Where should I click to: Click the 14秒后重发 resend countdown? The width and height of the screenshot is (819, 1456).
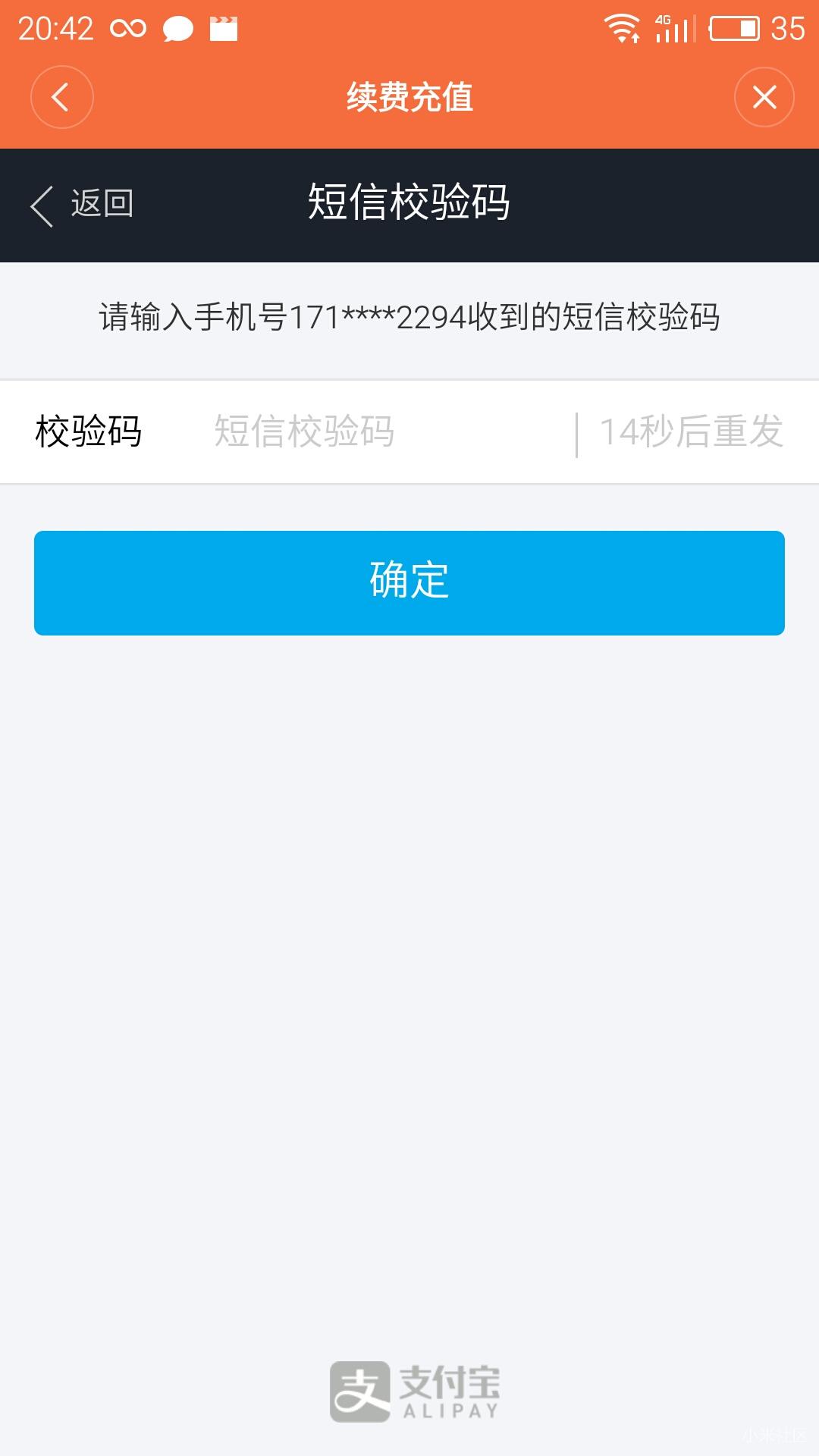pos(690,431)
